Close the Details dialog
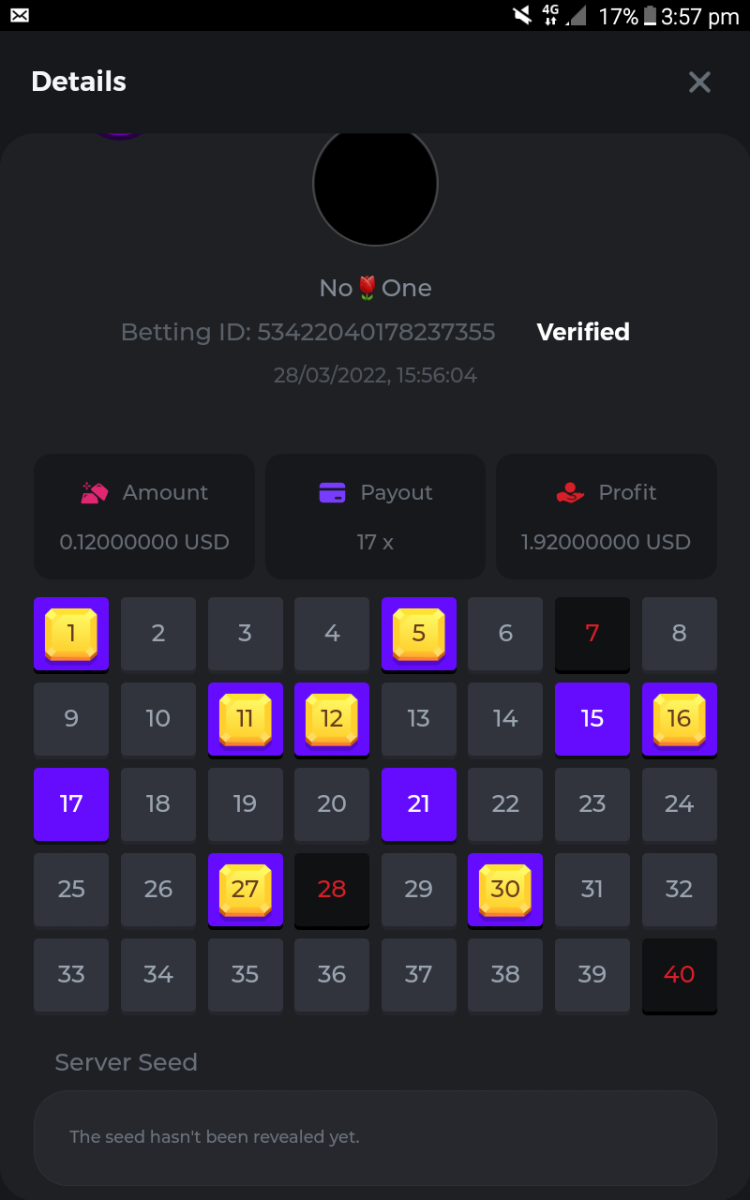 click(699, 82)
